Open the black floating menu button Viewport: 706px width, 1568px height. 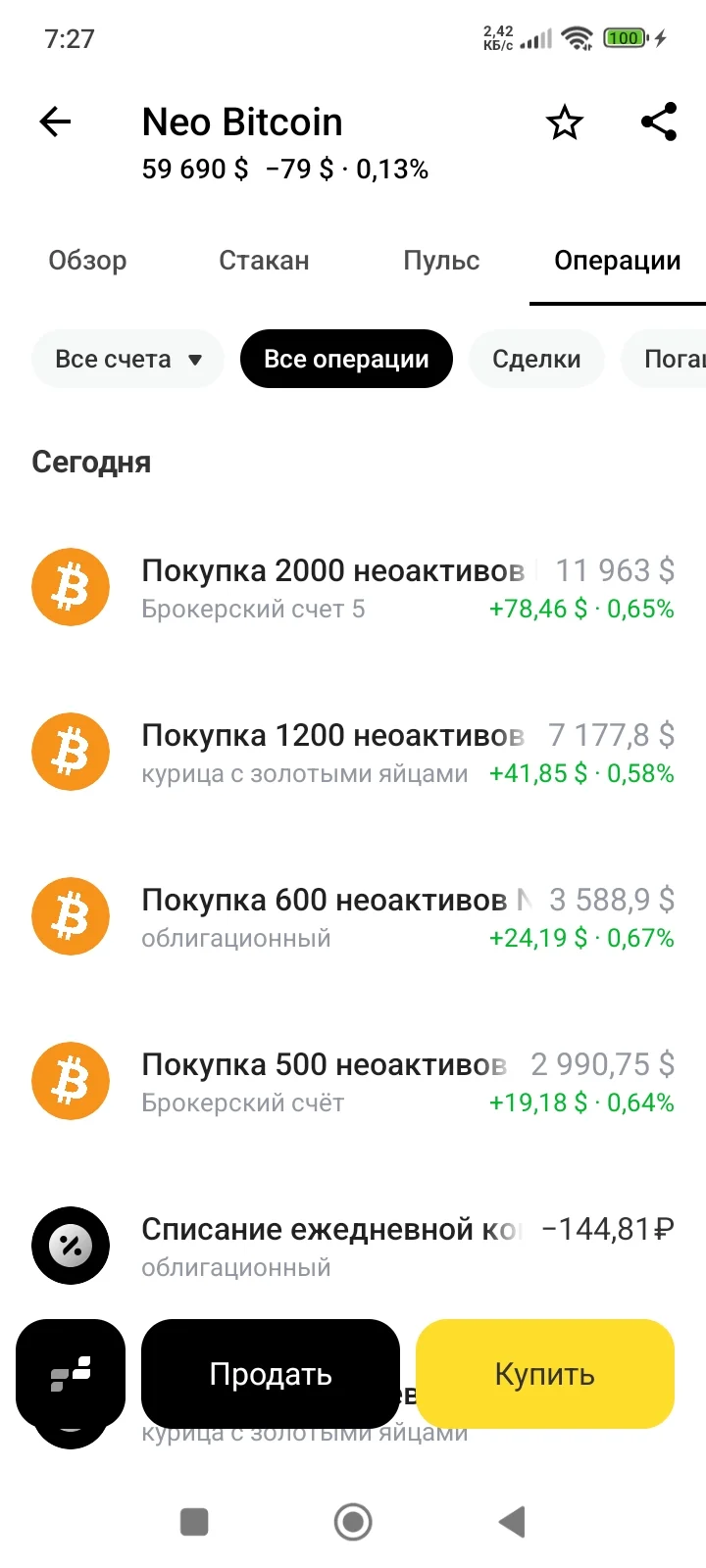[x=71, y=1374]
